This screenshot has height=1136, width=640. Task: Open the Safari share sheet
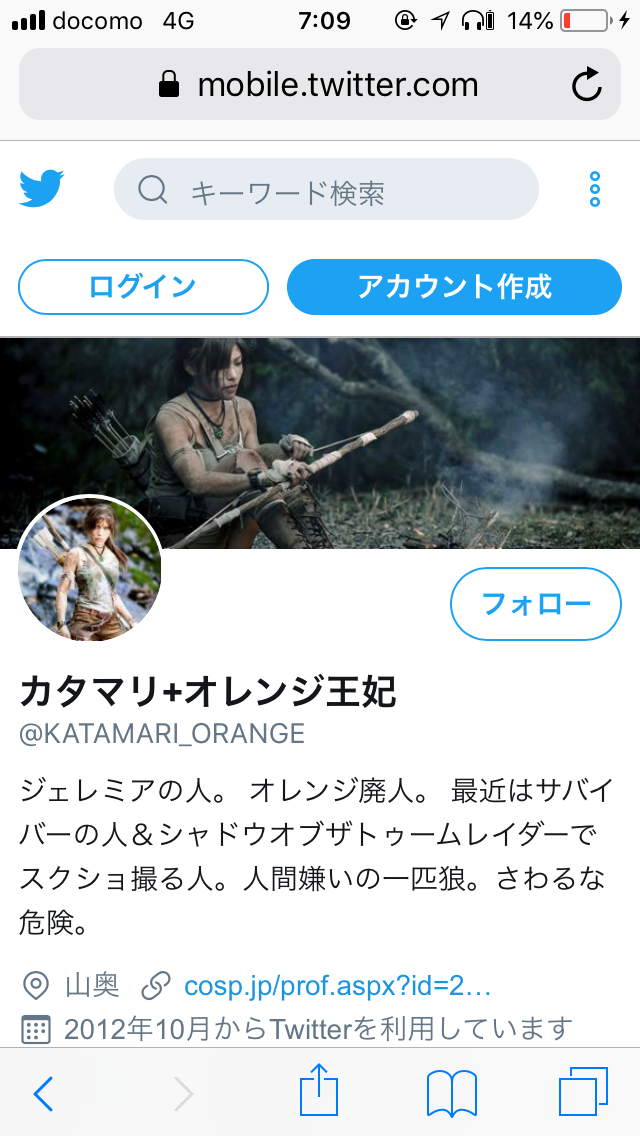click(x=320, y=1090)
